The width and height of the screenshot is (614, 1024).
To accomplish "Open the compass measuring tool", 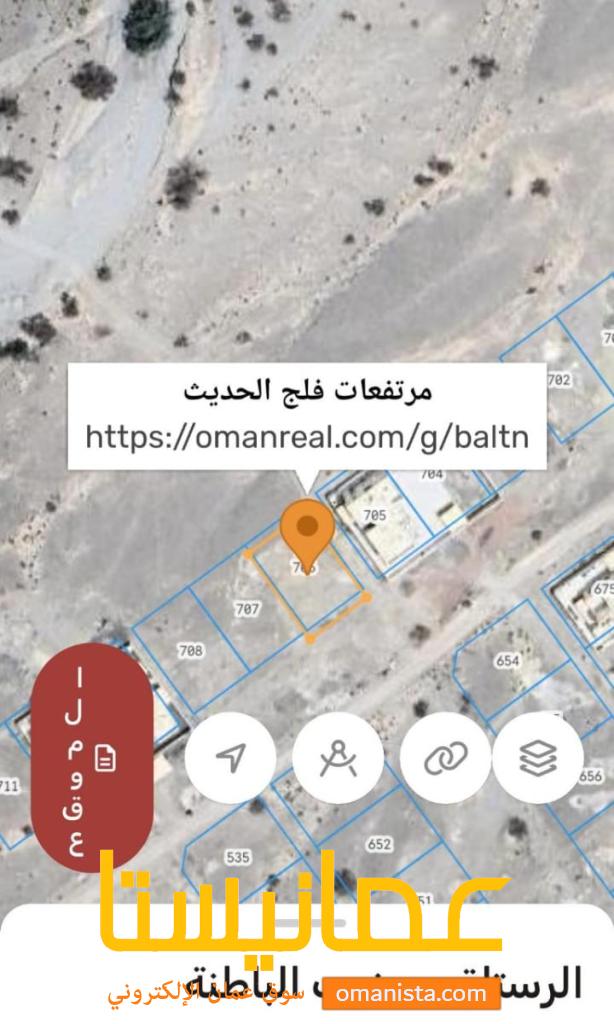I will pyautogui.click(x=338, y=758).
